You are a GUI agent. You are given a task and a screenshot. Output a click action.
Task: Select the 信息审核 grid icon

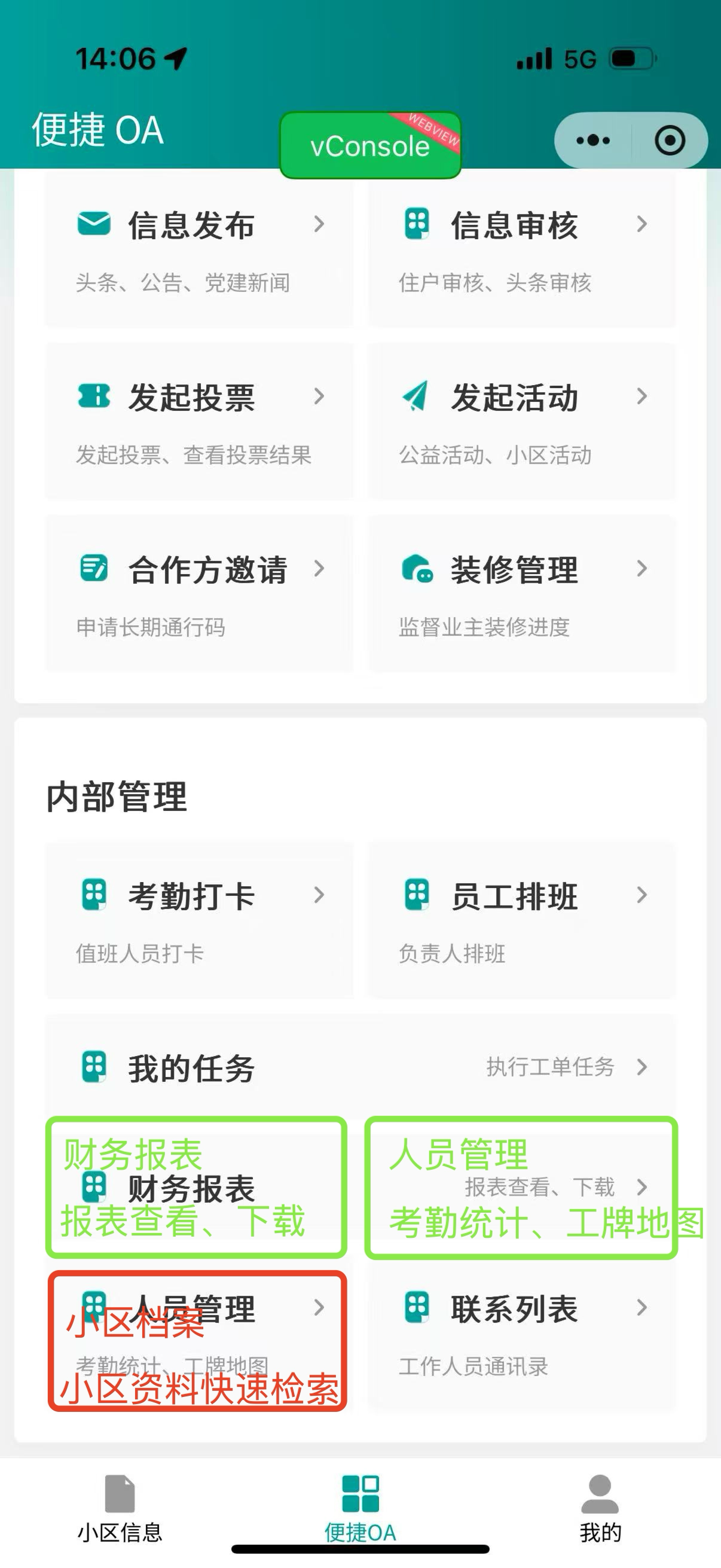417,225
